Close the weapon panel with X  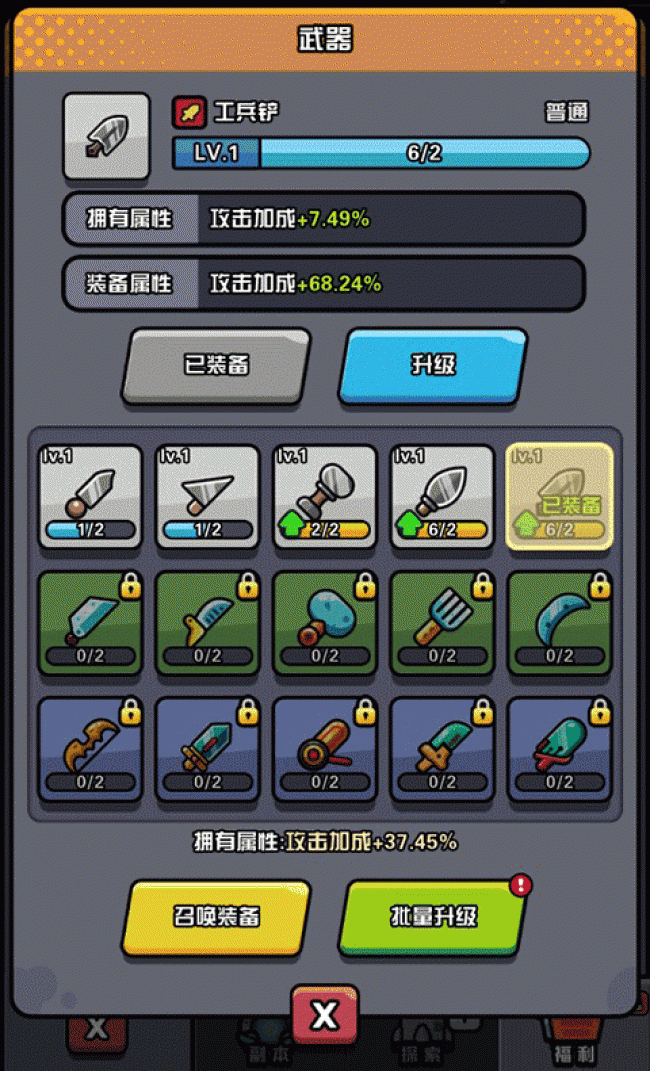pos(325,1016)
